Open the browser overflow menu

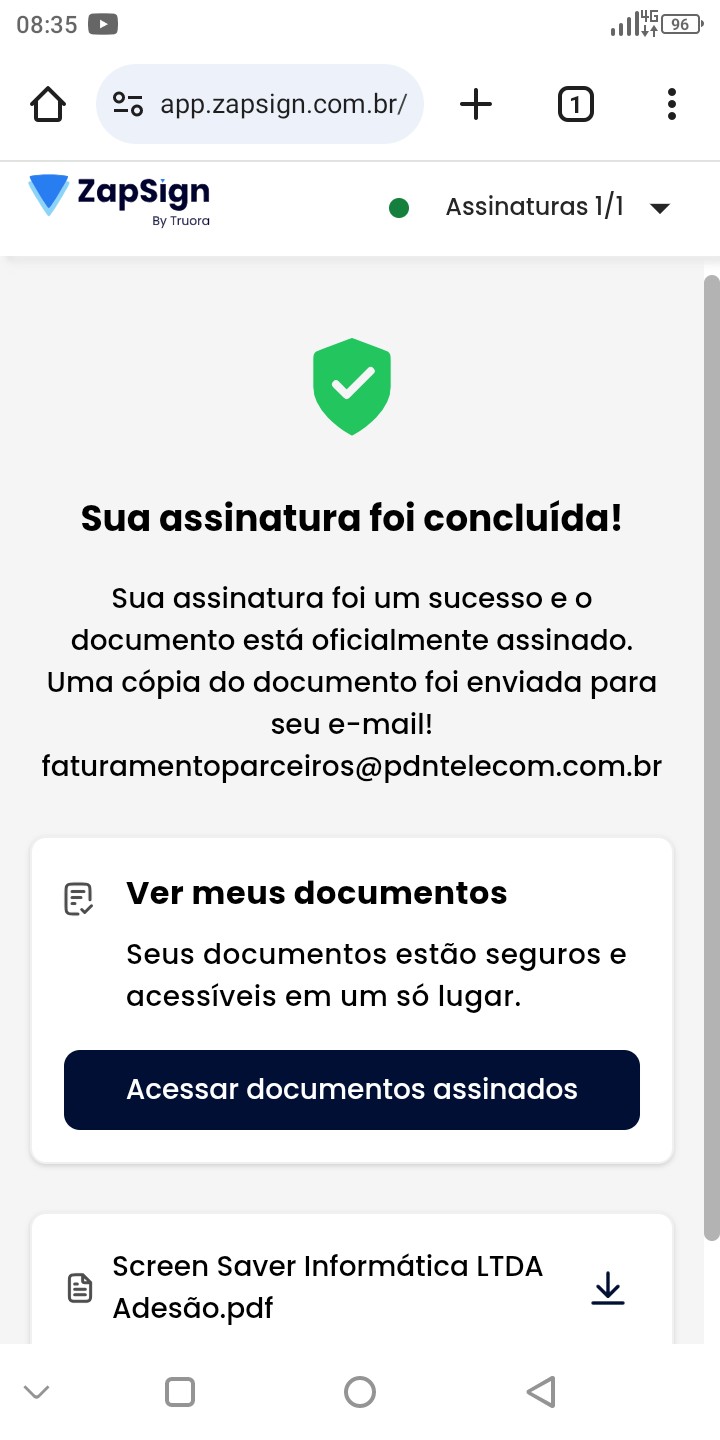point(671,104)
